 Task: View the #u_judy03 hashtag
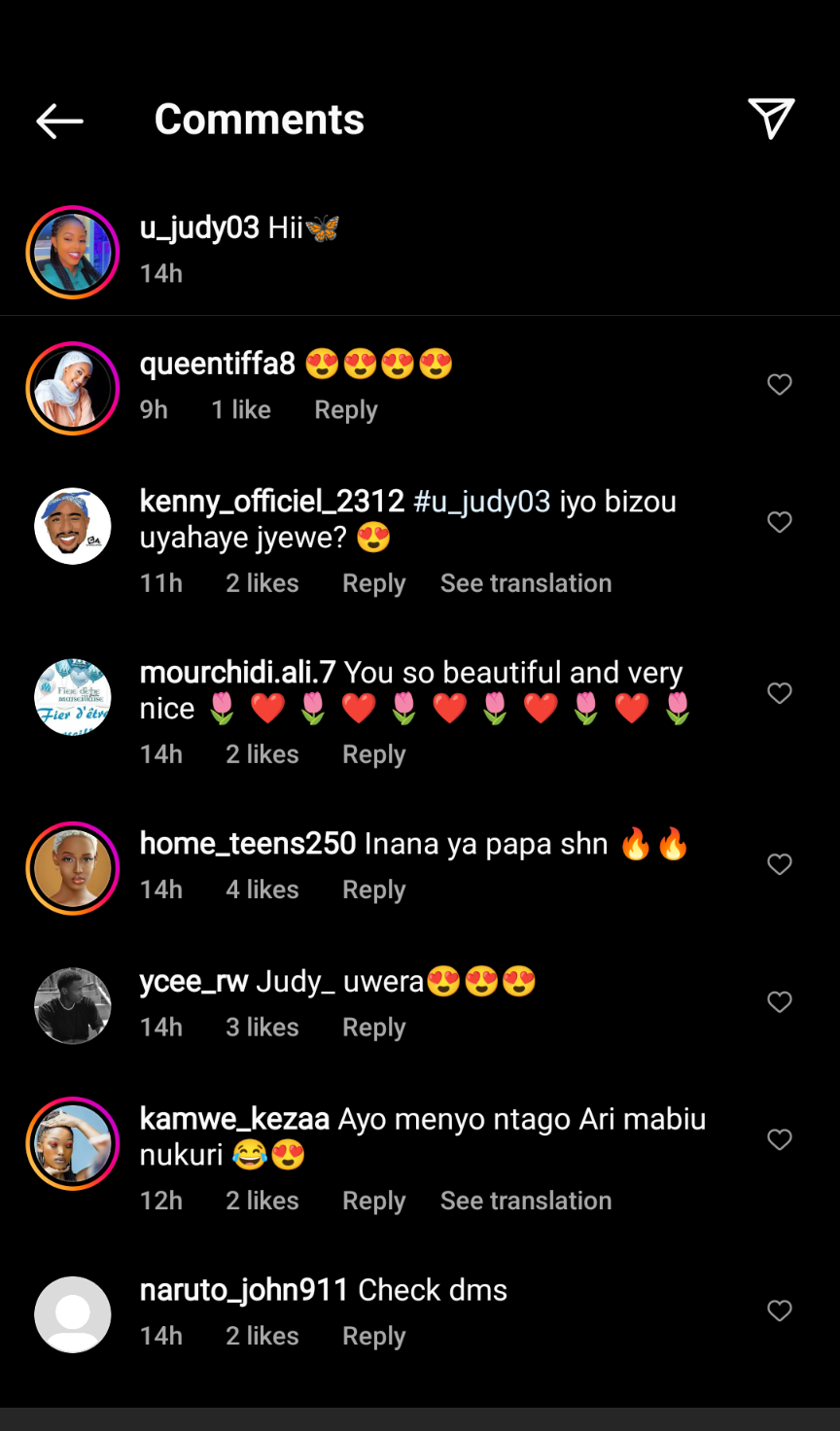pos(482,502)
